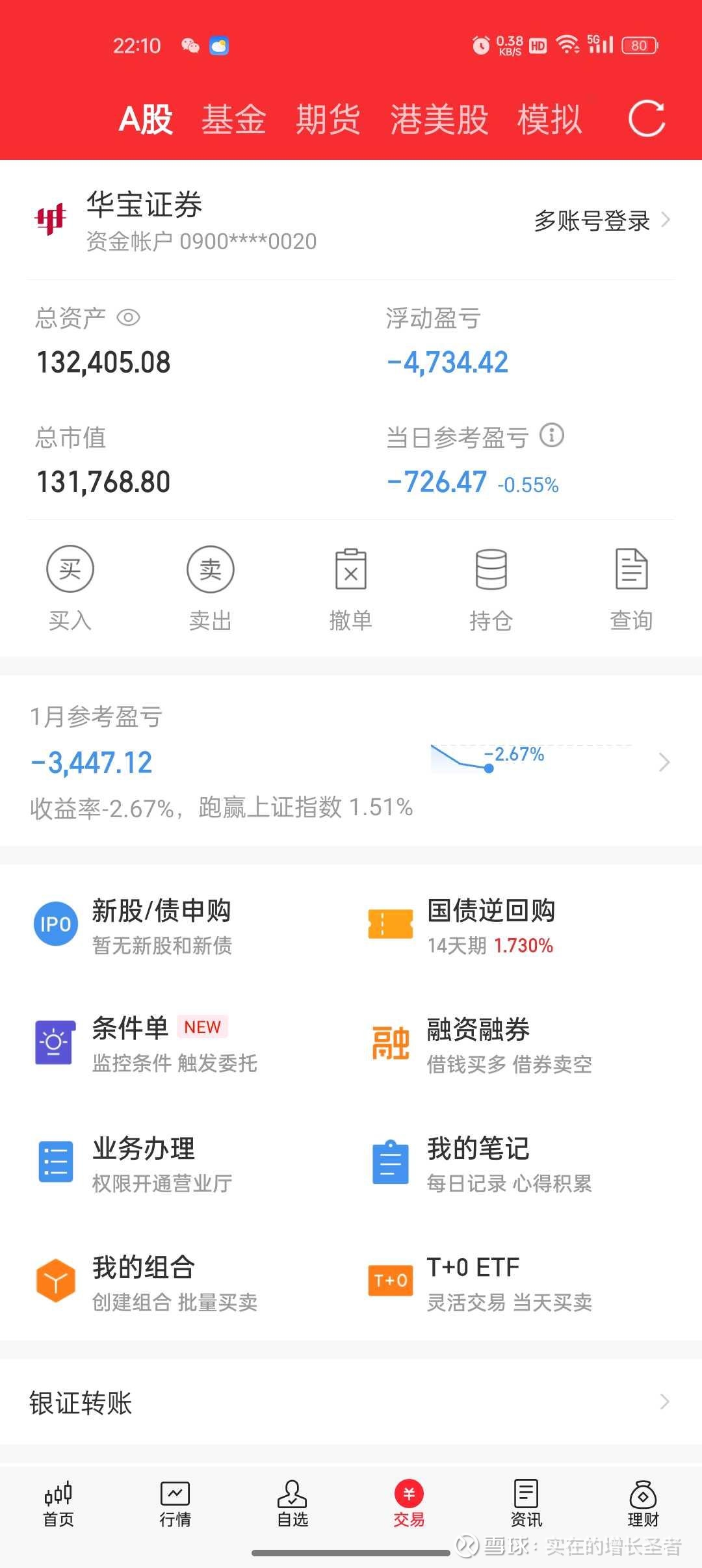702x1568 pixels.
Task: Open the 查询 (Query) icon
Action: click(631, 568)
